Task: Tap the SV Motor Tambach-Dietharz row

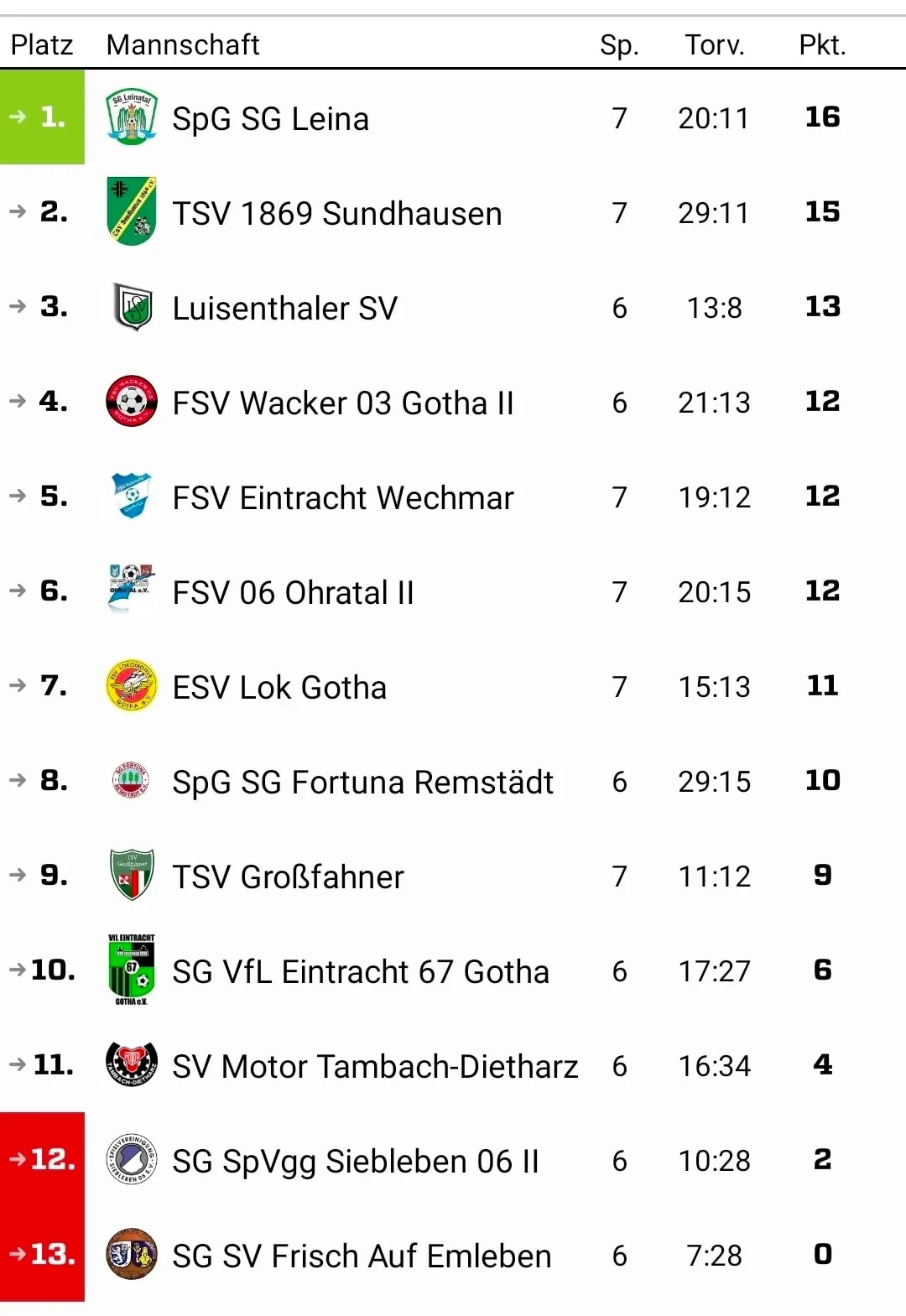Action: (x=375, y=1067)
